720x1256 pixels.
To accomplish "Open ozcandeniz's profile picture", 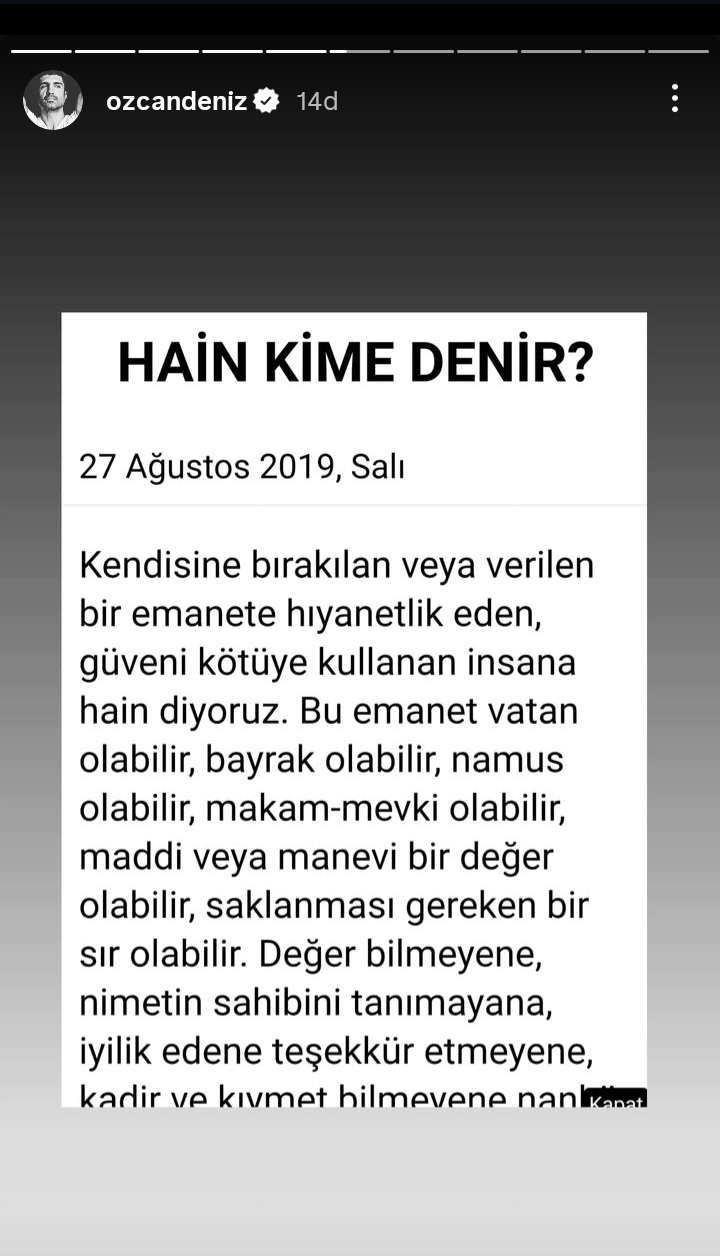I will [53, 100].
